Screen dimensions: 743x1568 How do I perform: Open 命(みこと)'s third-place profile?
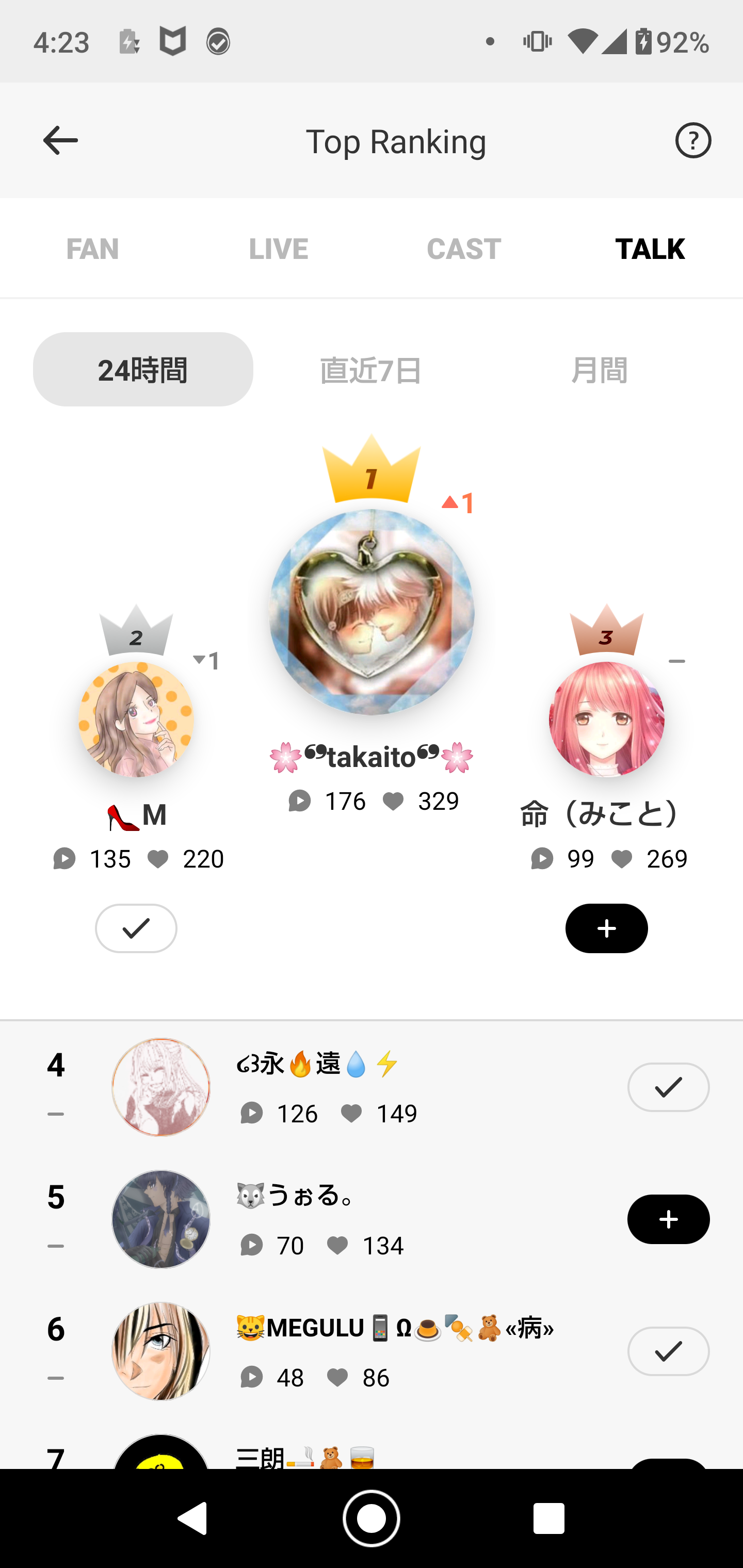pos(606,720)
